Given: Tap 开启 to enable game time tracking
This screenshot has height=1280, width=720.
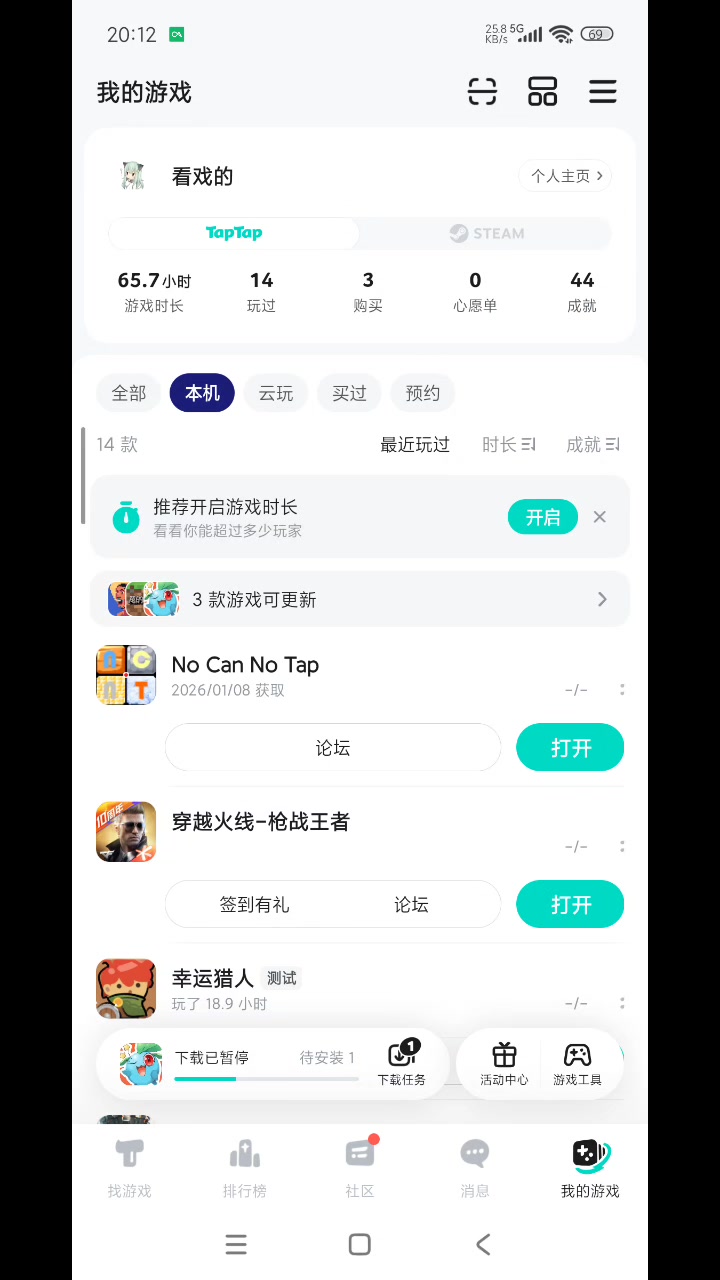Looking at the screenshot, I should (543, 517).
